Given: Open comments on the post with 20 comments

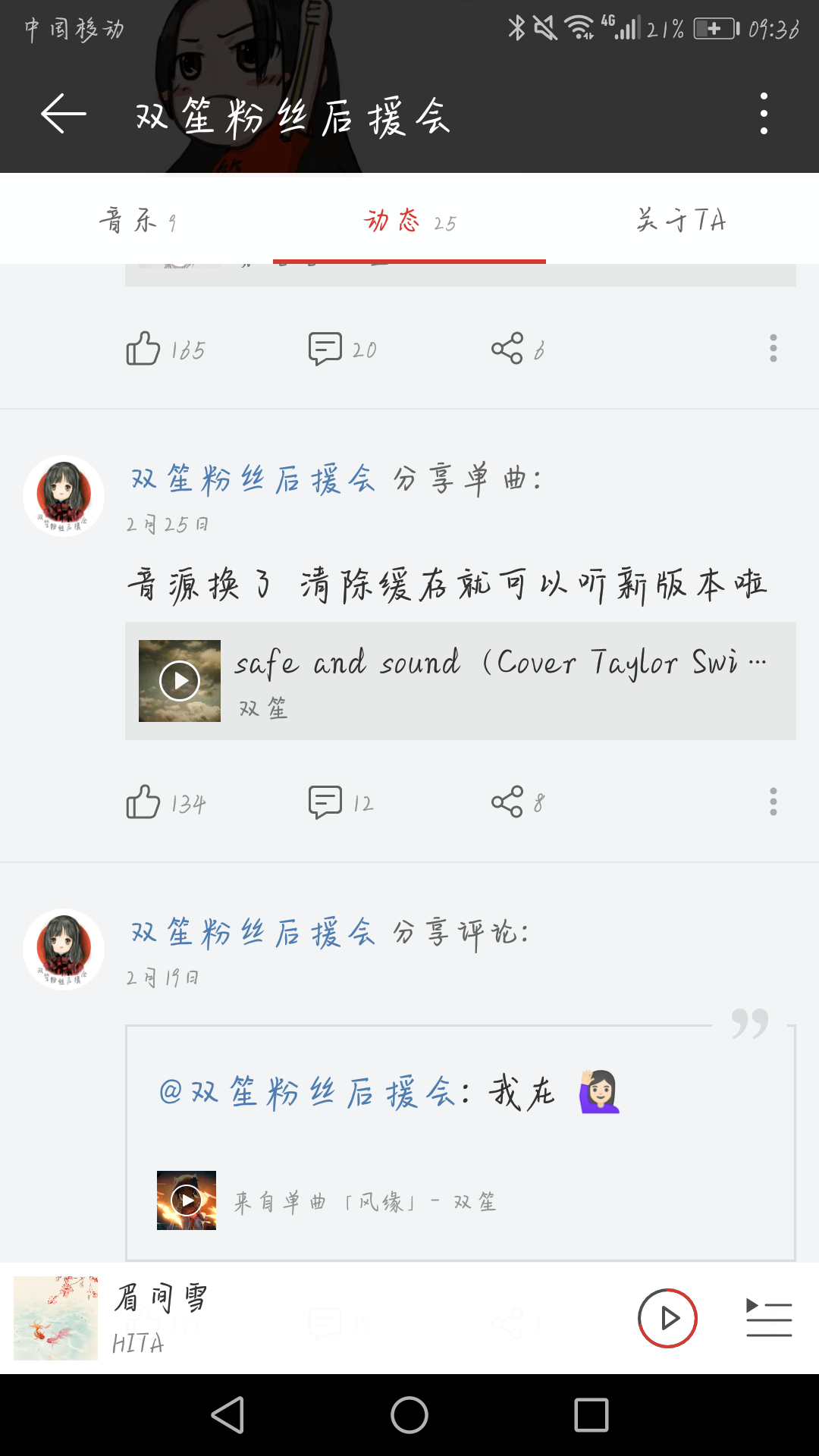Looking at the screenshot, I should [325, 349].
